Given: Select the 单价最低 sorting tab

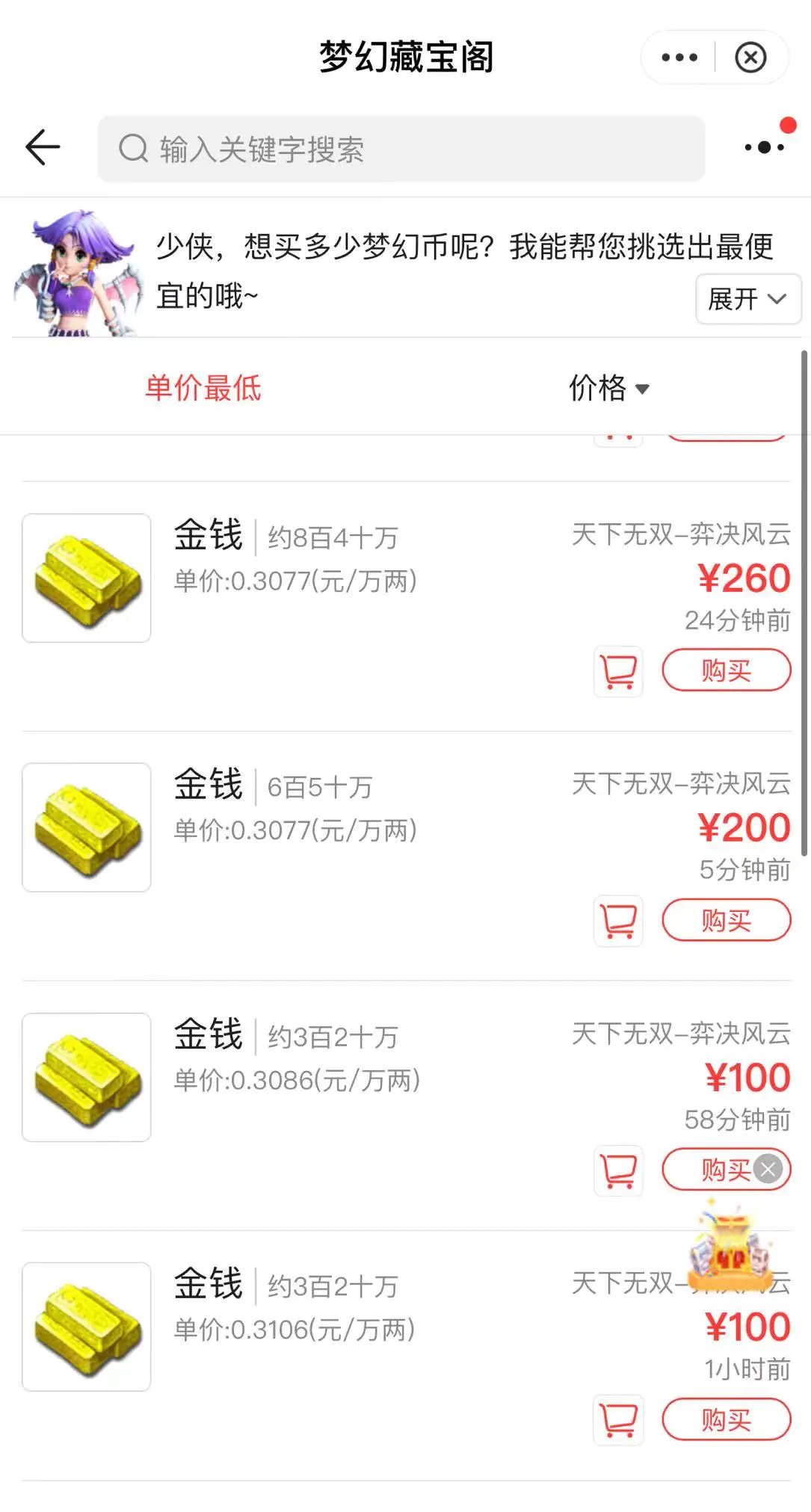Looking at the screenshot, I should (x=203, y=388).
